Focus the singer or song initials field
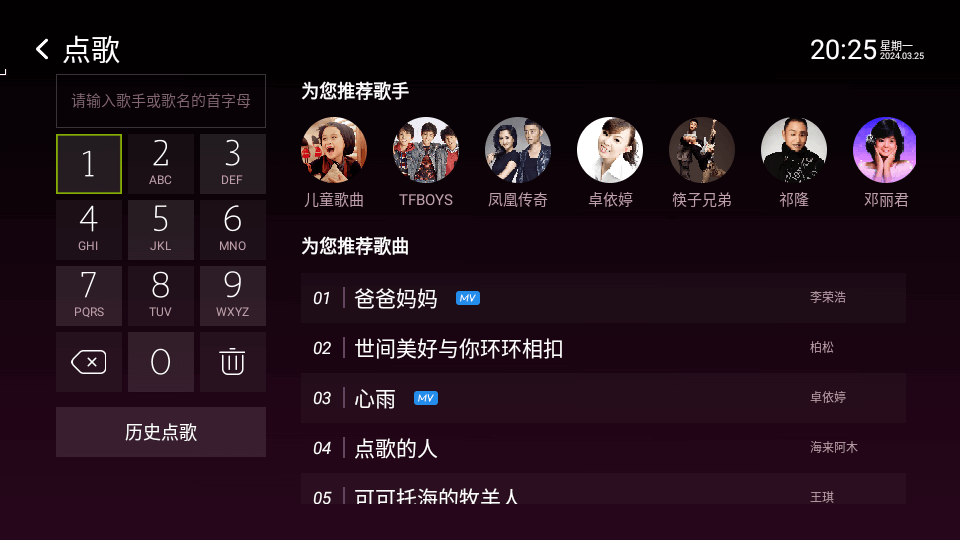The height and width of the screenshot is (540, 960). (x=161, y=101)
